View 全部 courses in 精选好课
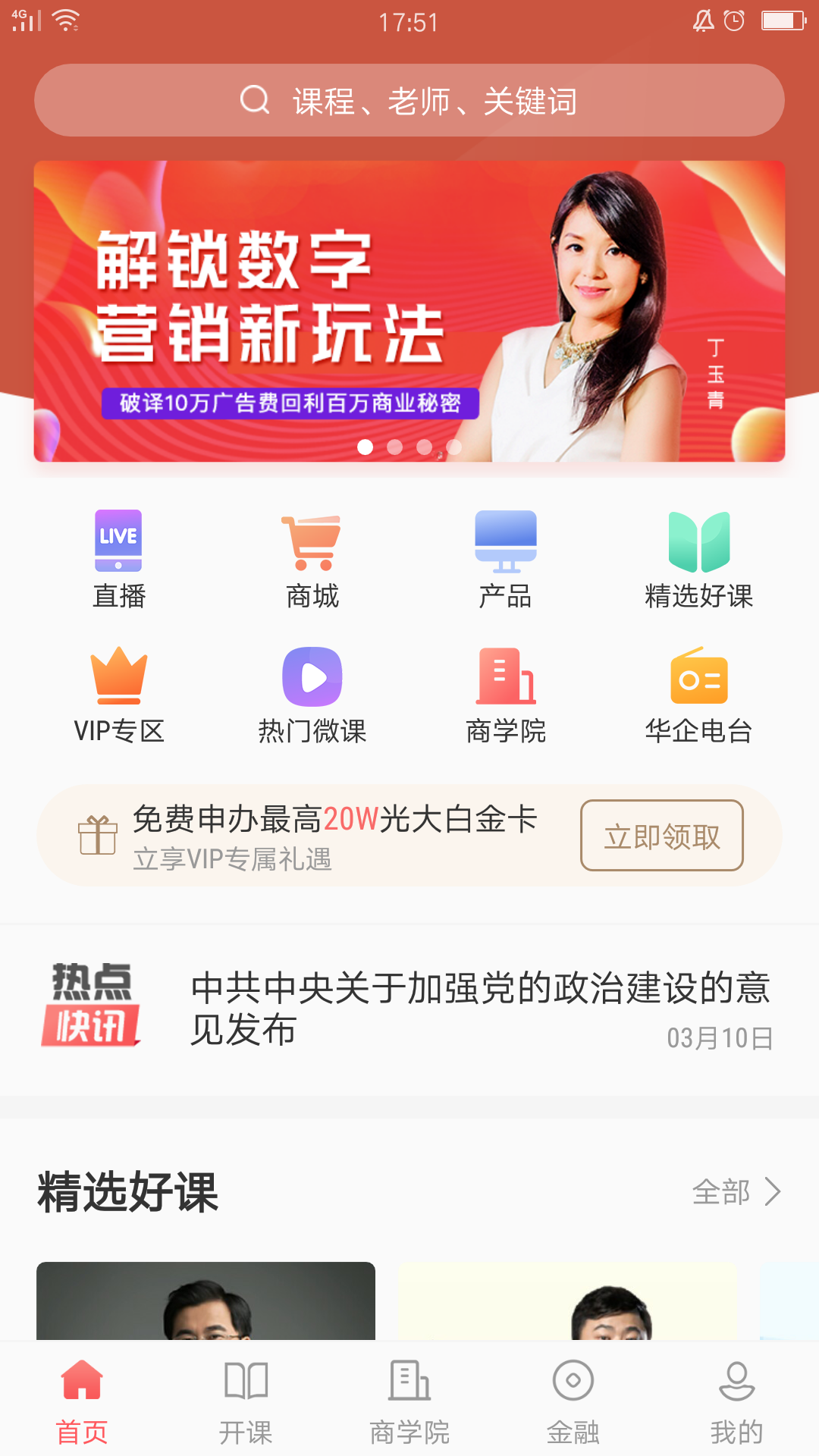The height and width of the screenshot is (1456, 819). click(736, 1192)
